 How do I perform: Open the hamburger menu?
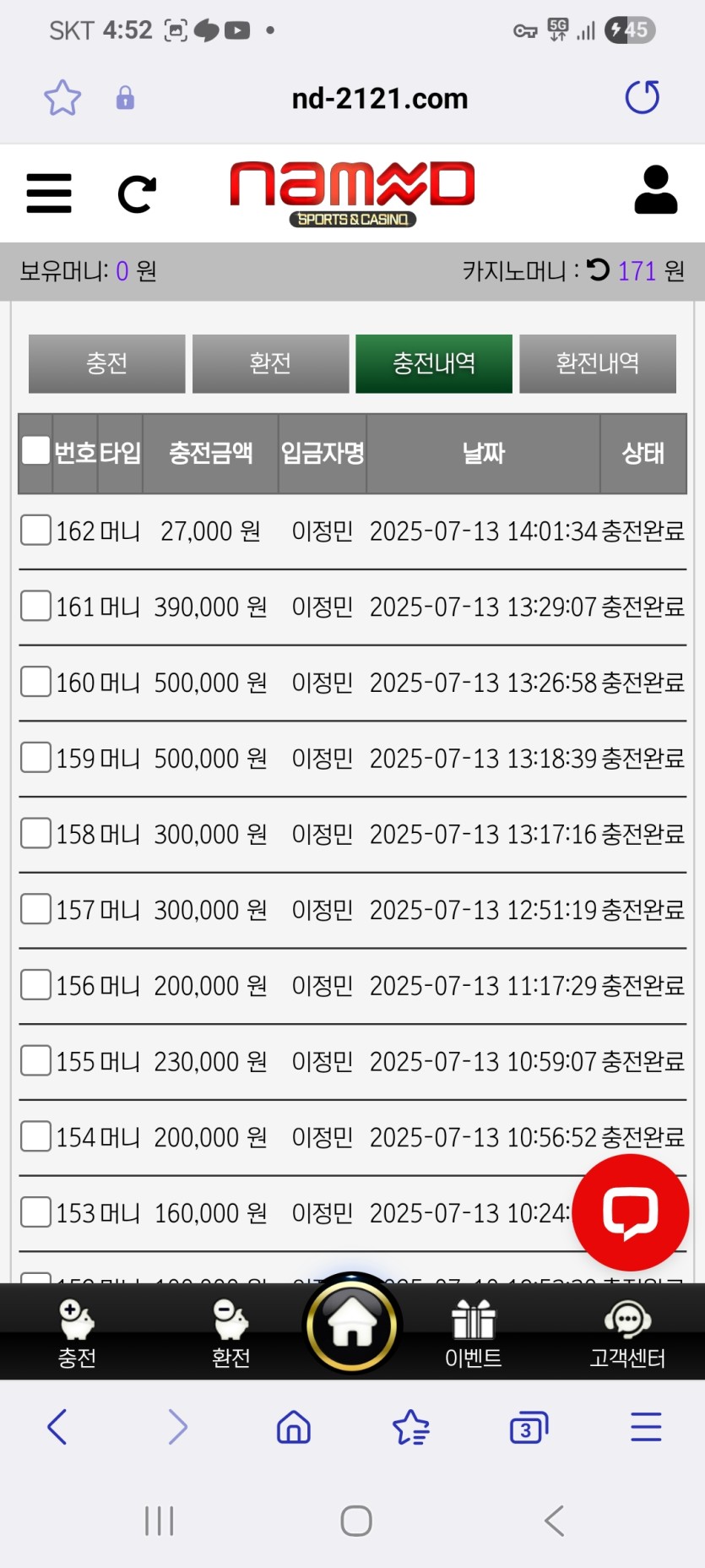click(49, 193)
